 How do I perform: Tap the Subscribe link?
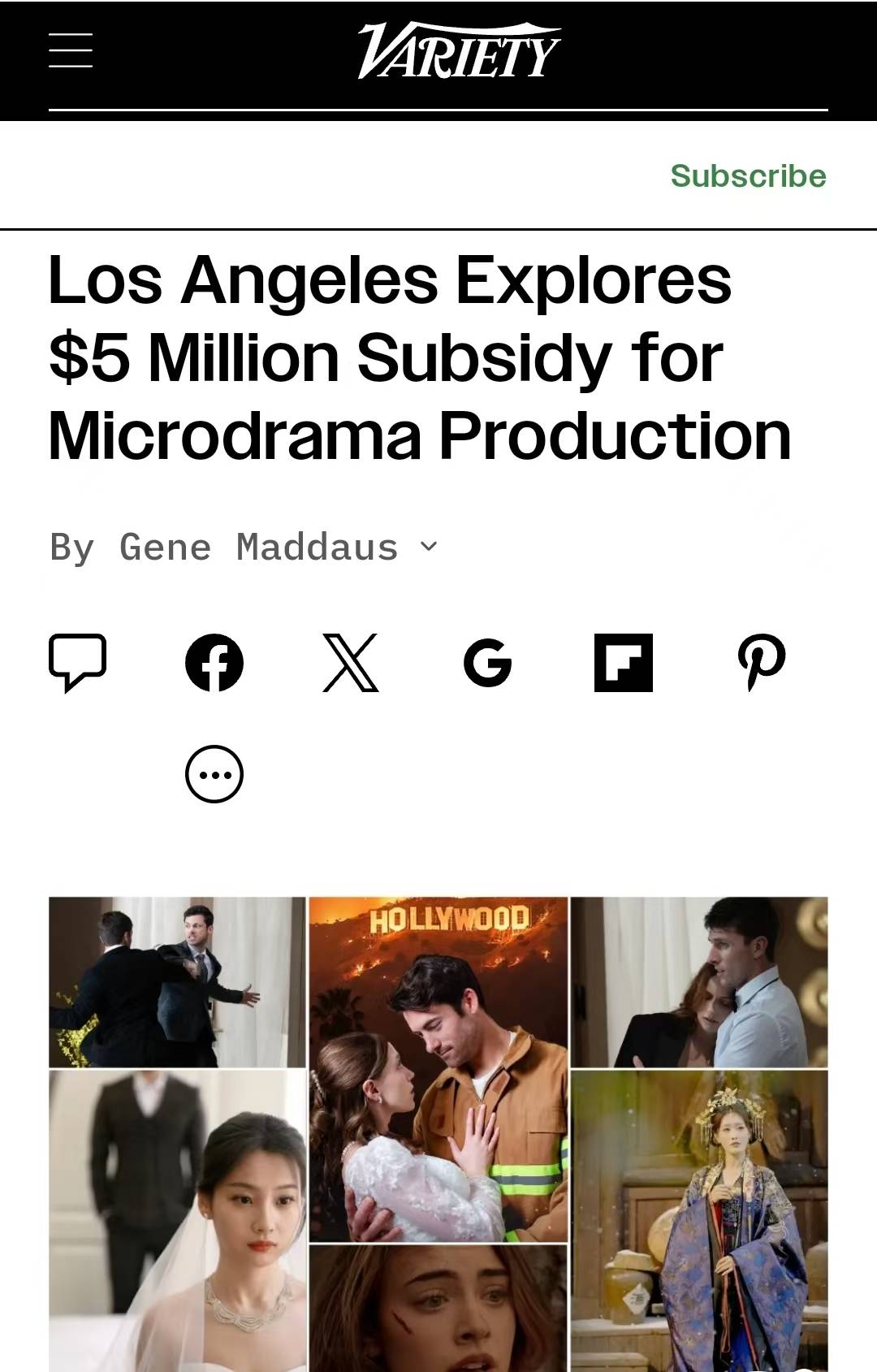[748, 175]
